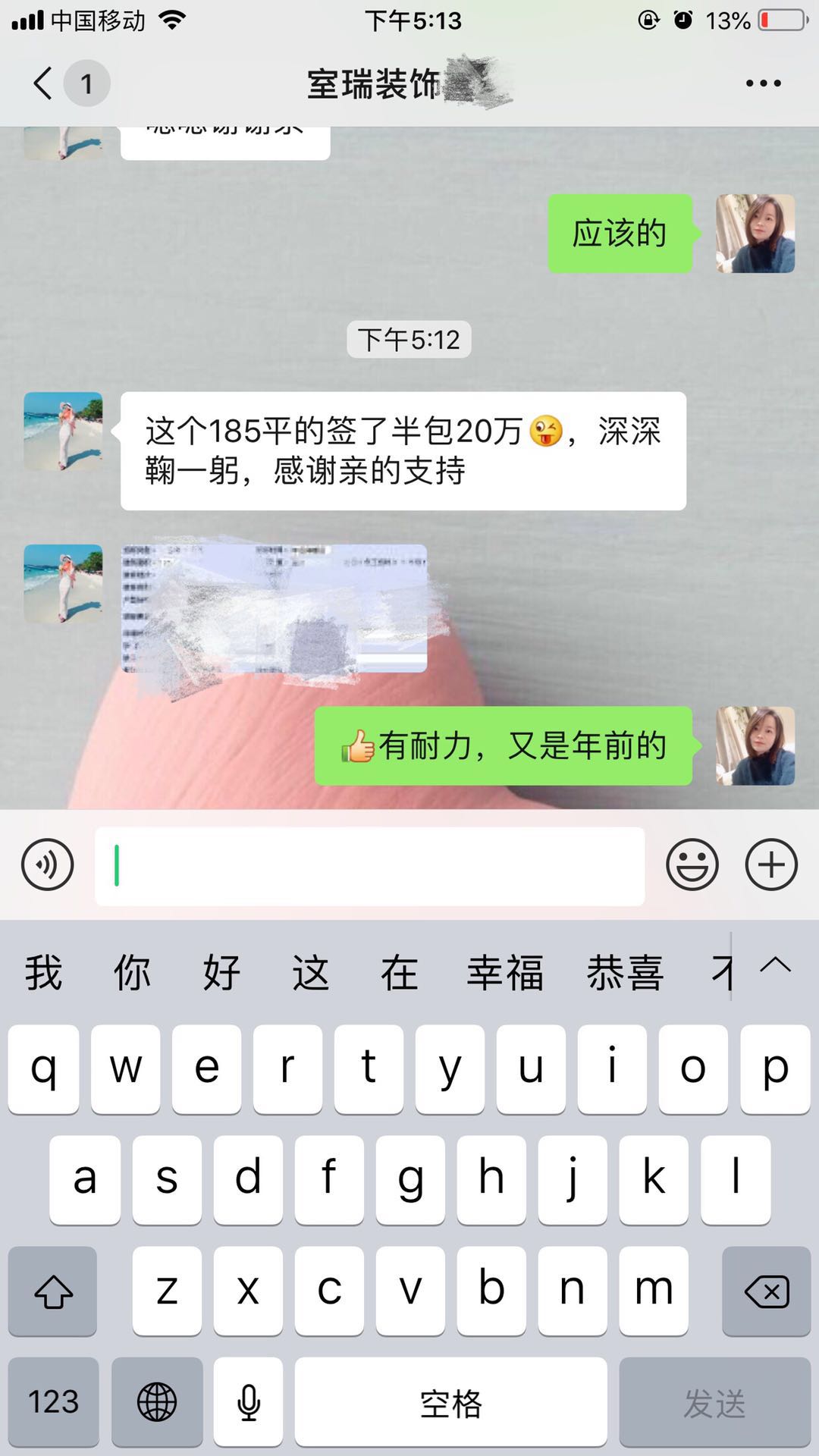Start dictation with the microphone key
This screenshot has width=819, height=1456.
click(x=249, y=1403)
